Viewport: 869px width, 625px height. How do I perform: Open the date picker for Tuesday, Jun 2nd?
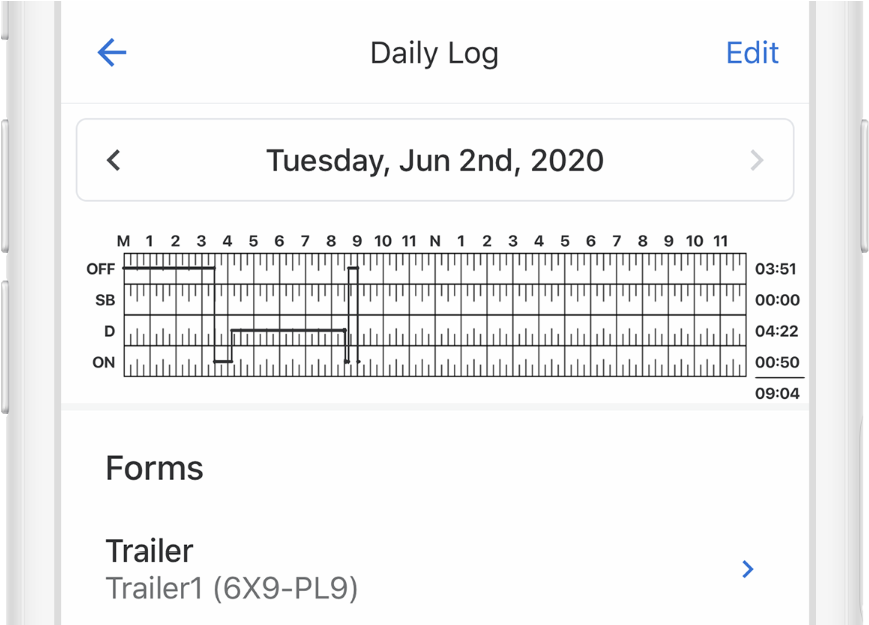(434, 160)
